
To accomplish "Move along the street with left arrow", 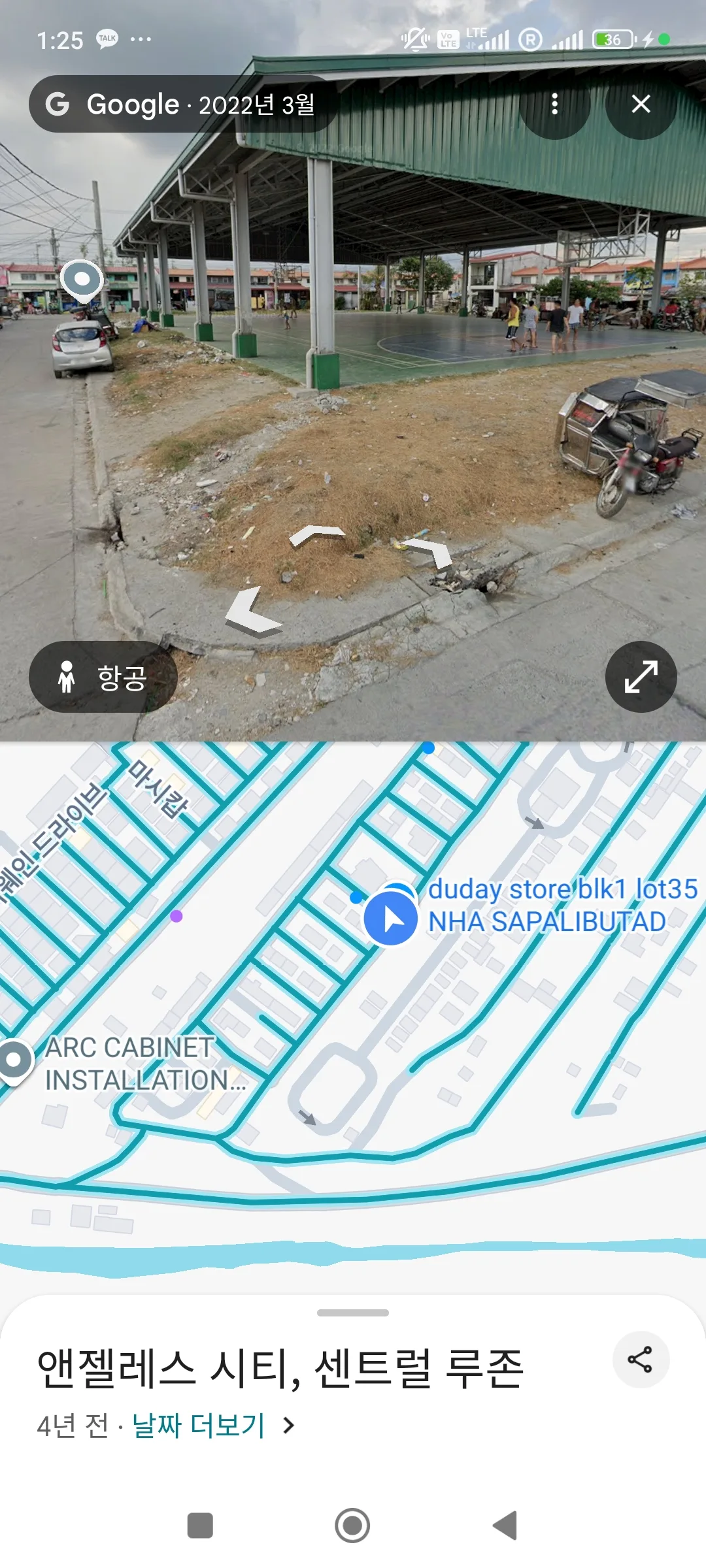I will tap(253, 612).
